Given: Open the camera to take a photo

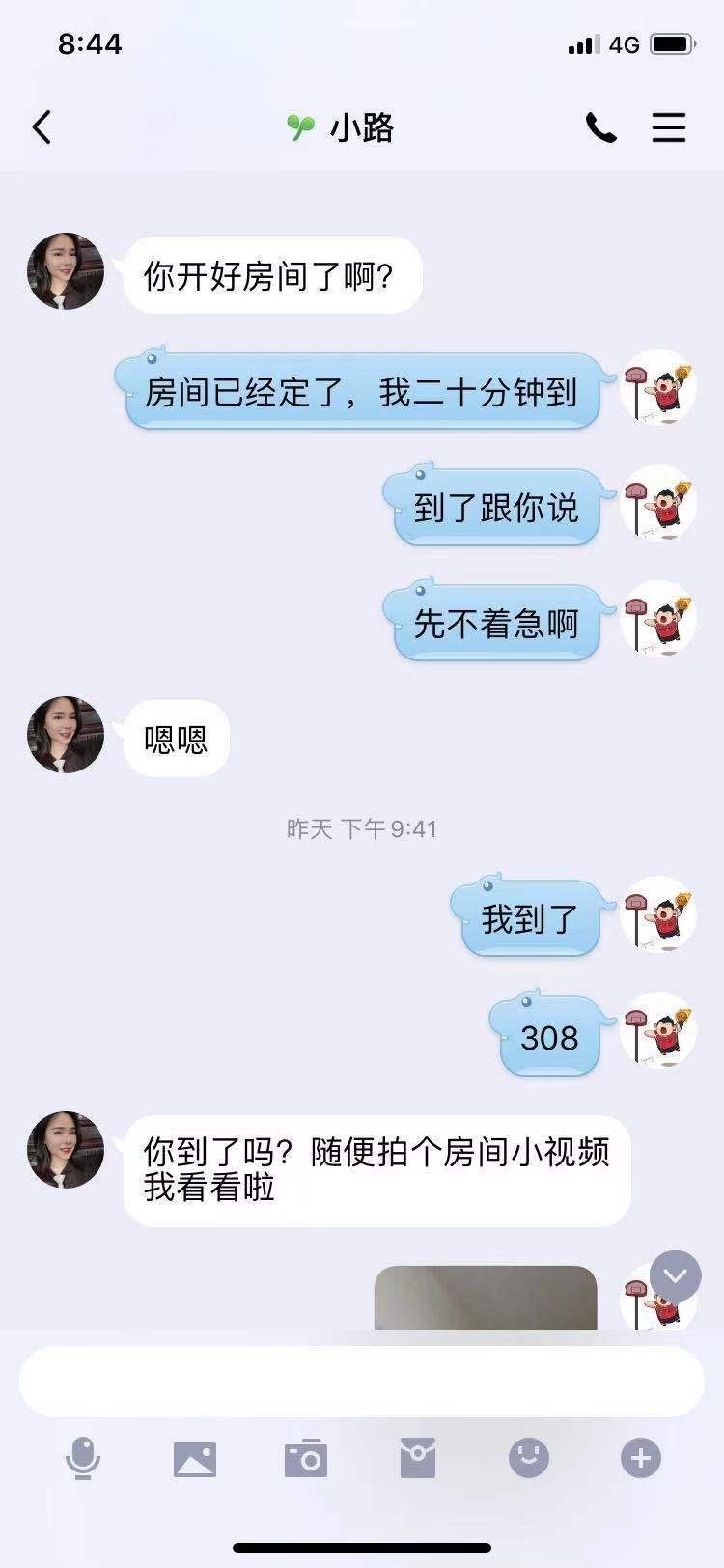Looking at the screenshot, I should pyautogui.click(x=307, y=1460).
